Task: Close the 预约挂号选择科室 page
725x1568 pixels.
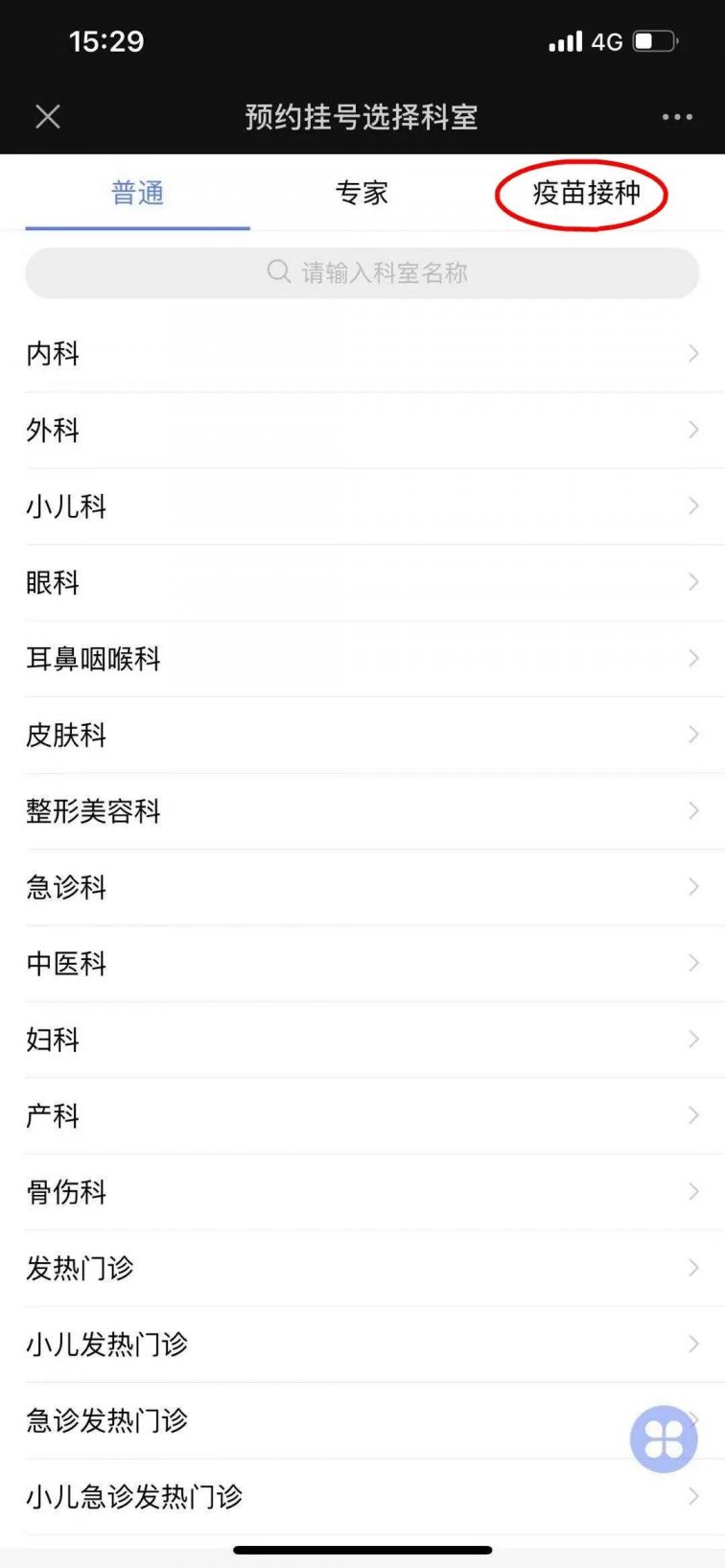Action: click(x=48, y=117)
